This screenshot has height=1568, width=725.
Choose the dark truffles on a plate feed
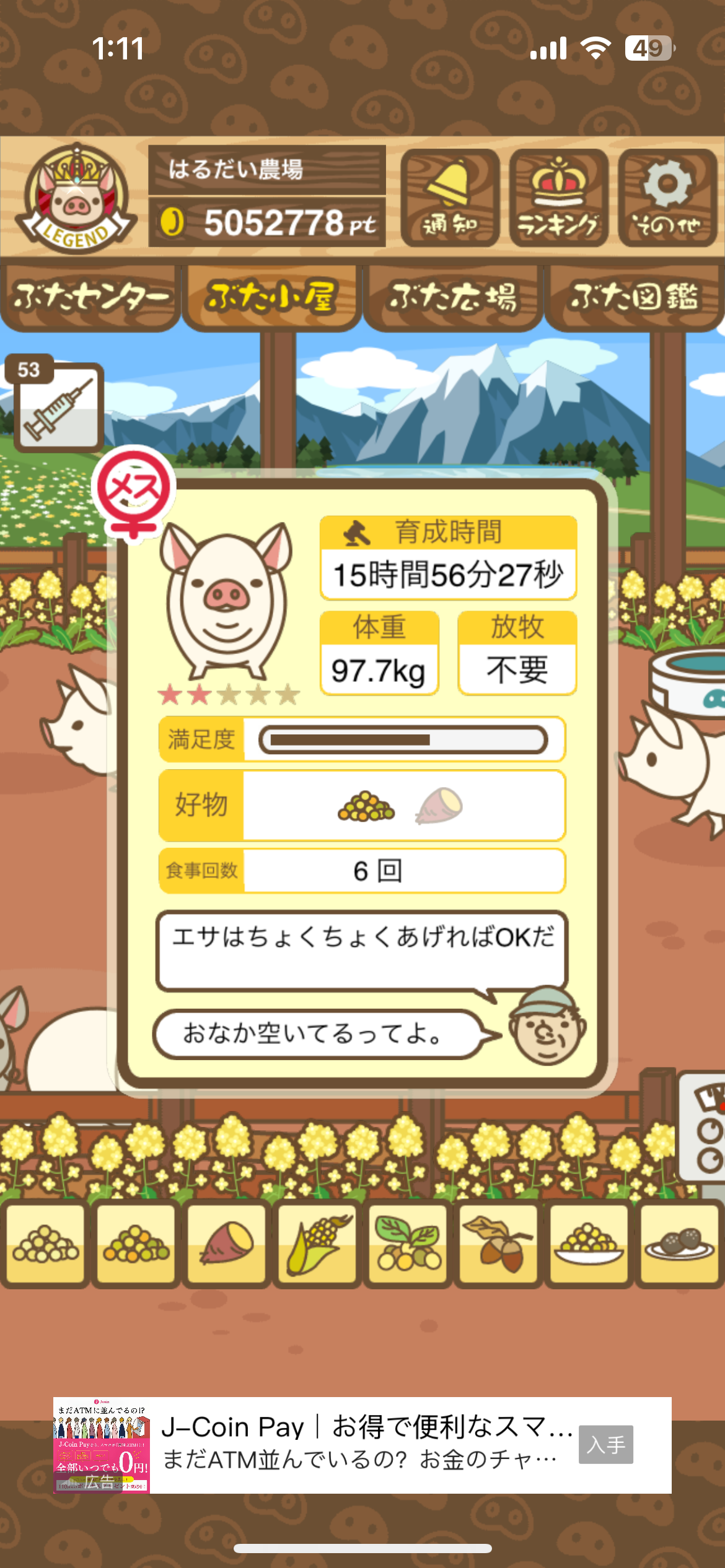pyautogui.click(x=679, y=1244)
